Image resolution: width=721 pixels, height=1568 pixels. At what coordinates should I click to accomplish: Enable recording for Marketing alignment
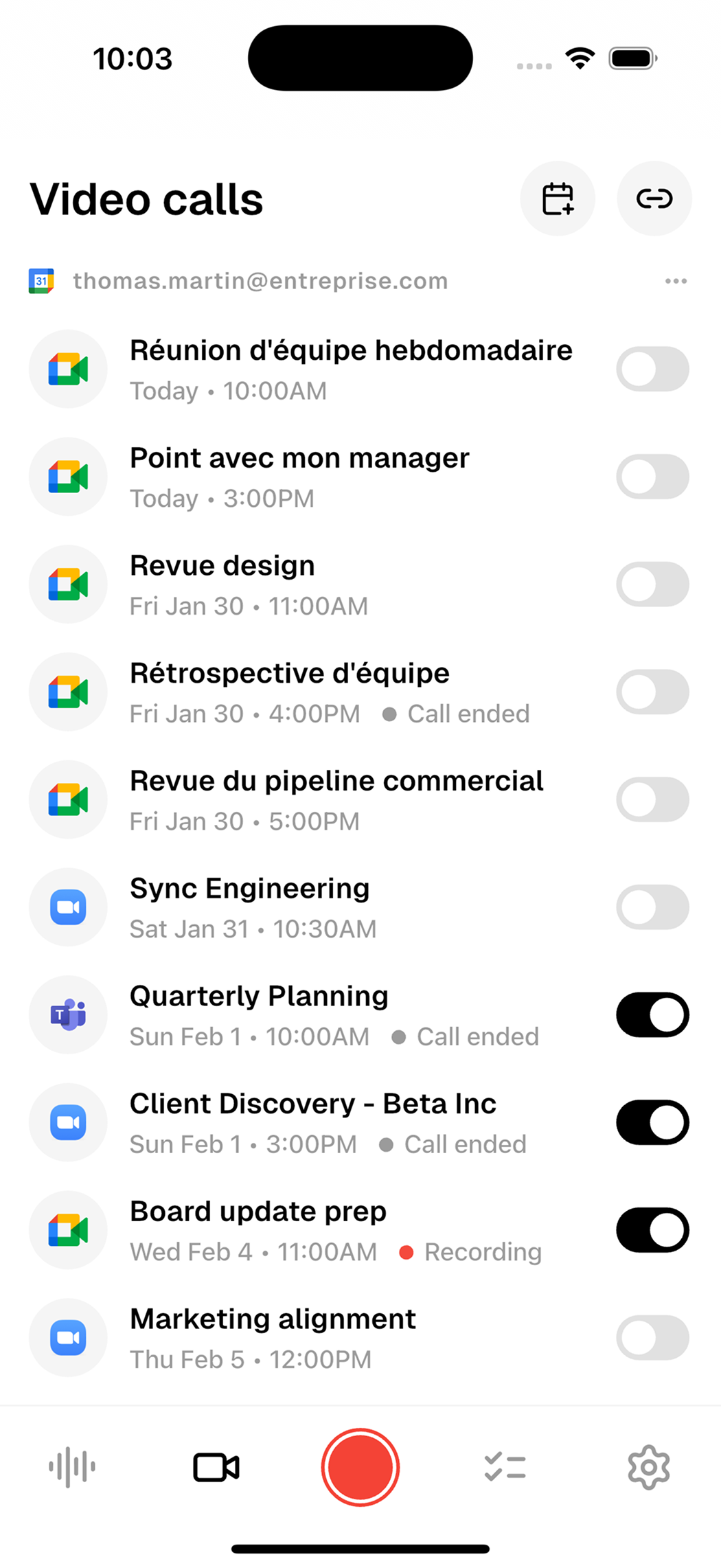click(x=652, y=1337)
